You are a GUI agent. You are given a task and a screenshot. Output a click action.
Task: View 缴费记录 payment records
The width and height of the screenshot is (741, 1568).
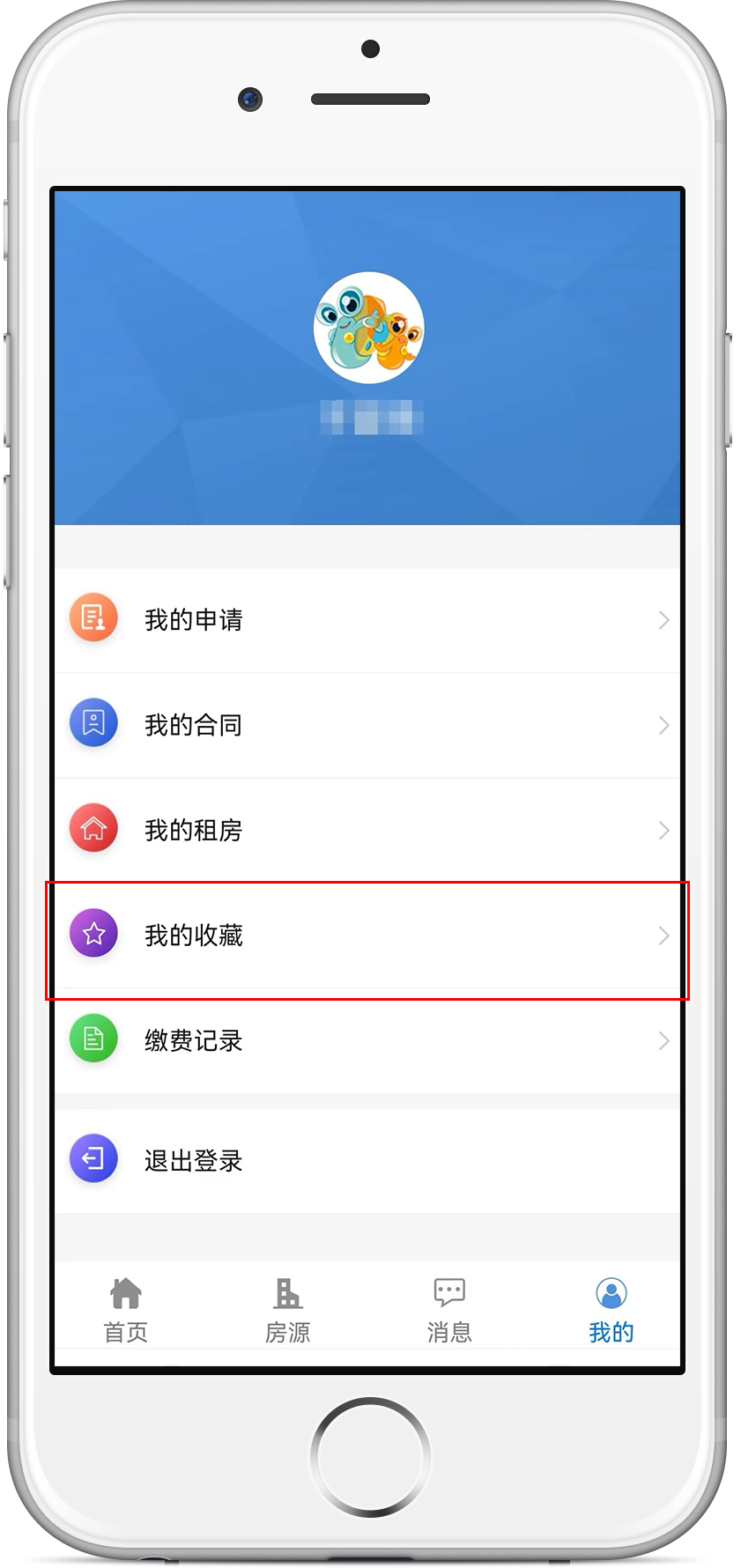coord(367,1040)
